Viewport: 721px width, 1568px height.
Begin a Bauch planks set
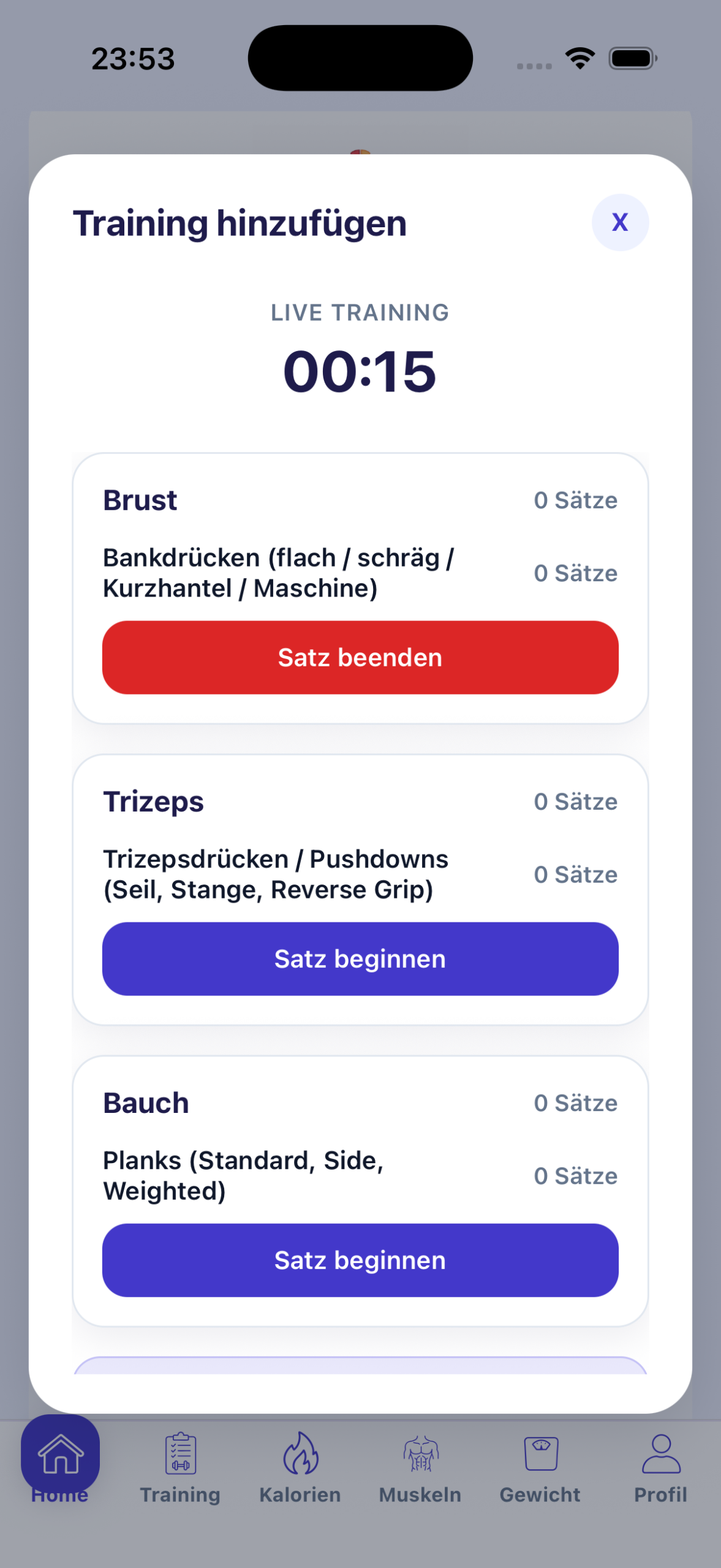[360, 1260]
